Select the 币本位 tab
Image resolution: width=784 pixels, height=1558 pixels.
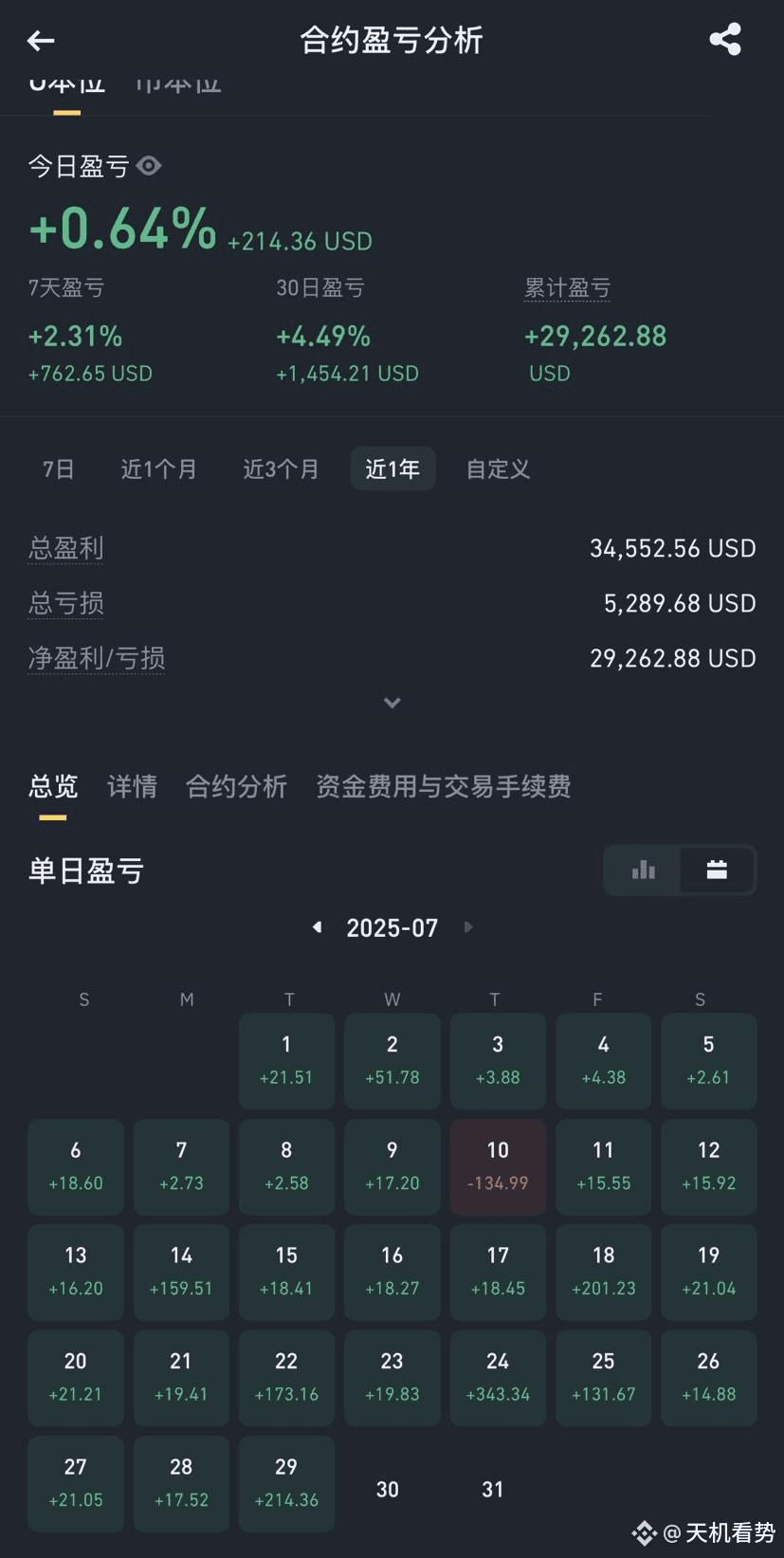tap(178, 85)
